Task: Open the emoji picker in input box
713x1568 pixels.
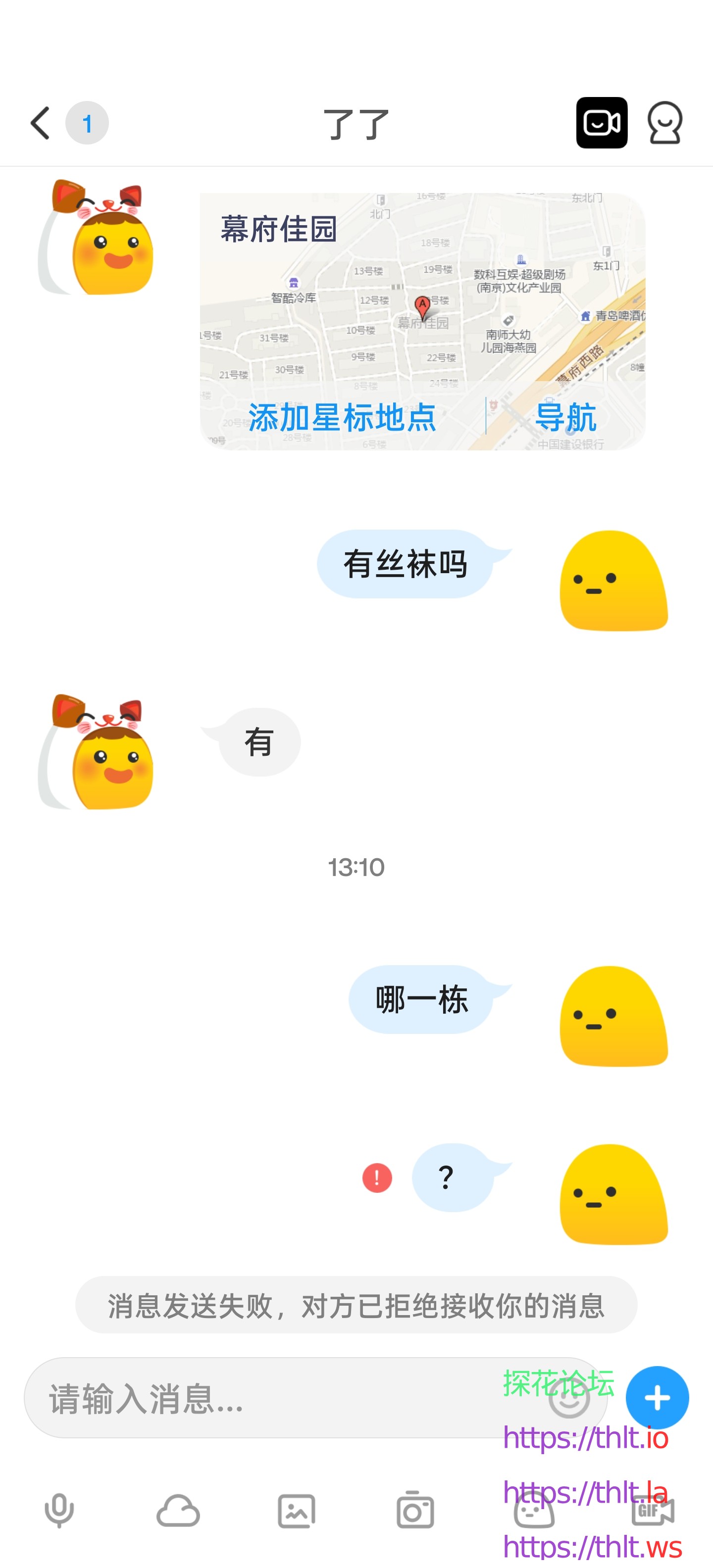Action: [569, 1399]
